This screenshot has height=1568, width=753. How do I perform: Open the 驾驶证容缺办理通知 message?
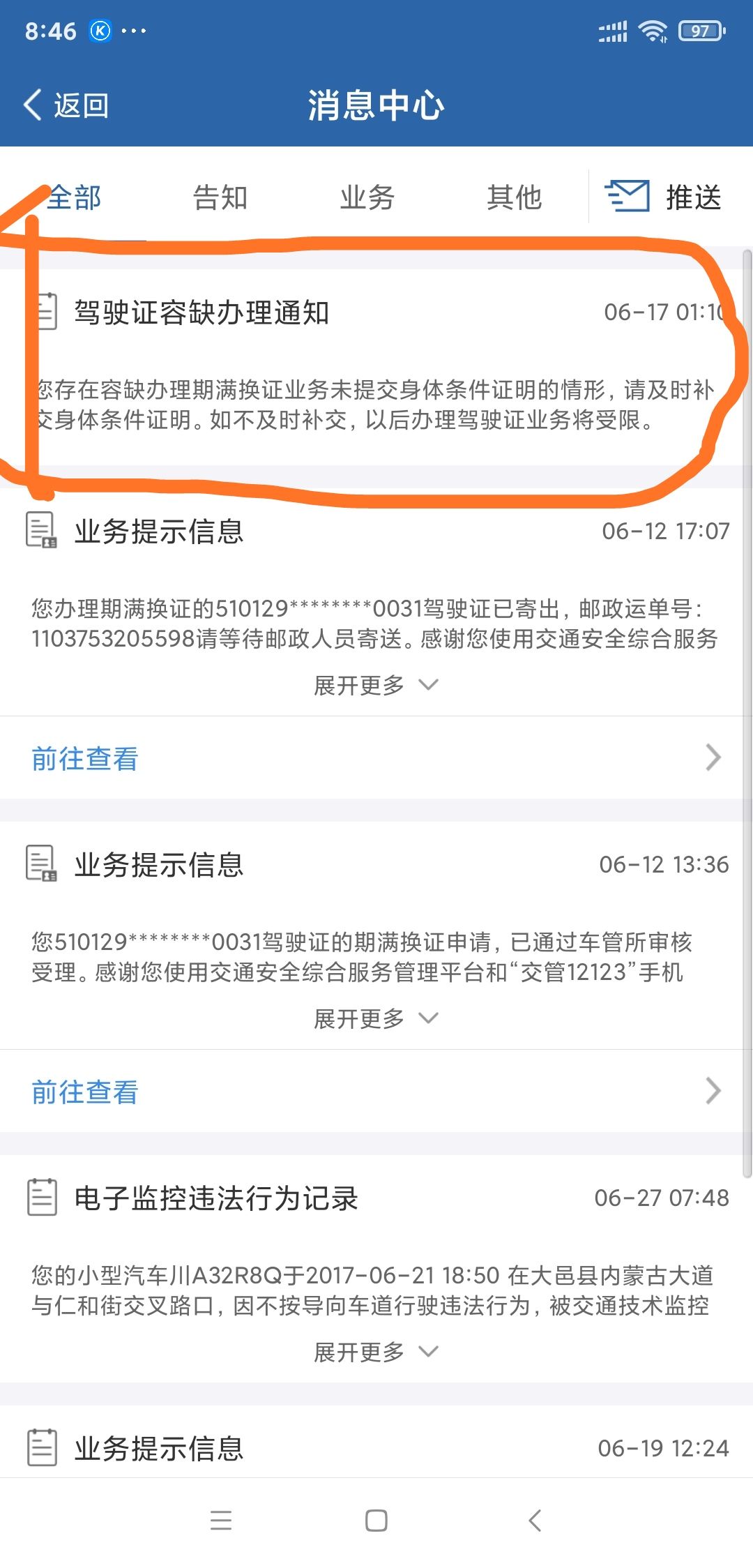(376, 366)
